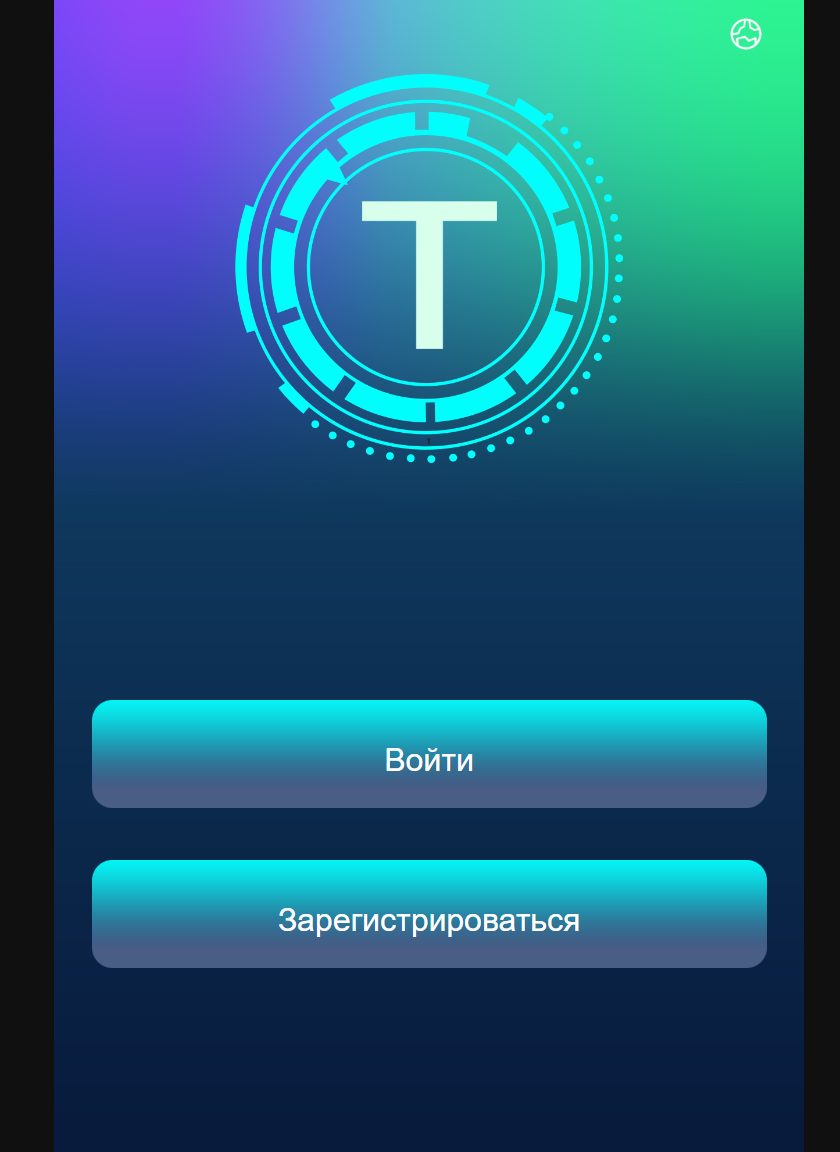
Task: Tap the Войти button
Action: 429,754
